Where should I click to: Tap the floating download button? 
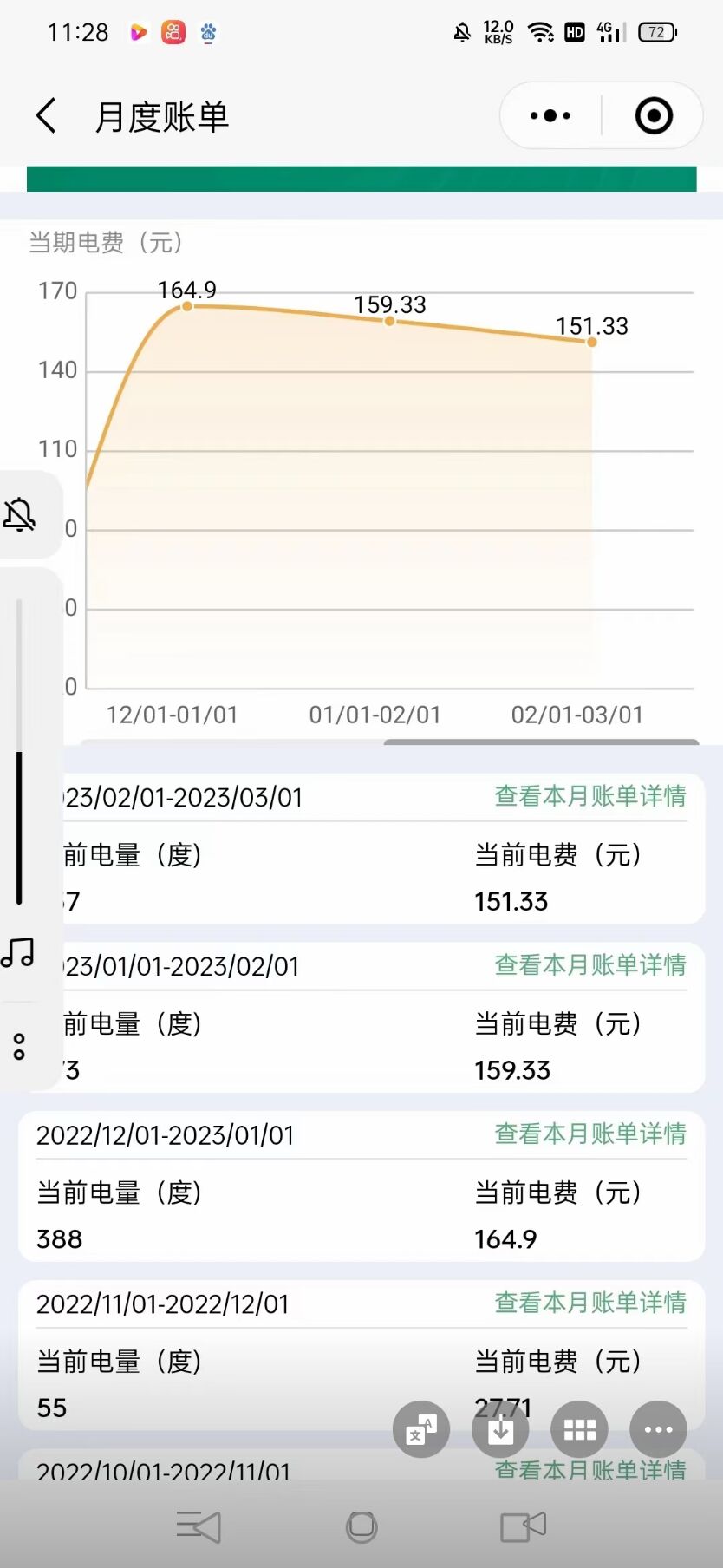coord(500,1429)
